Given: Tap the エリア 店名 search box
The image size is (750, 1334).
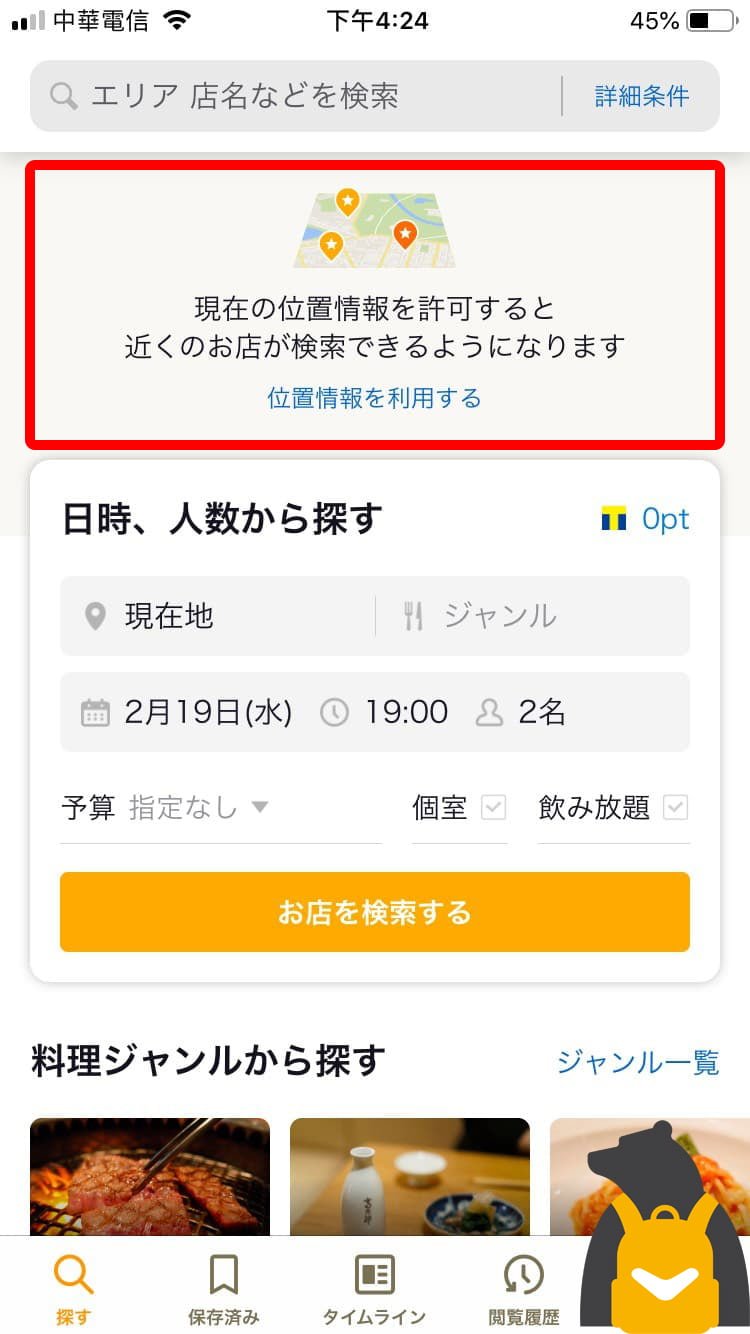Looking at the screenshot, I should (295, 96).
